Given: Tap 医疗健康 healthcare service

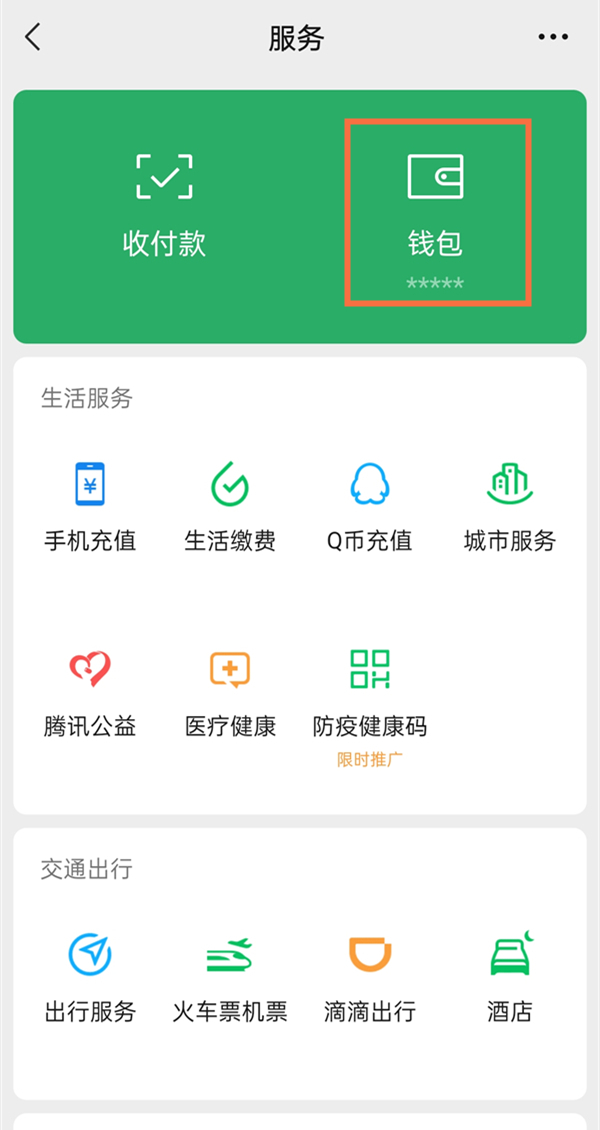Looking at the screenshot, I should click(230, 692).
